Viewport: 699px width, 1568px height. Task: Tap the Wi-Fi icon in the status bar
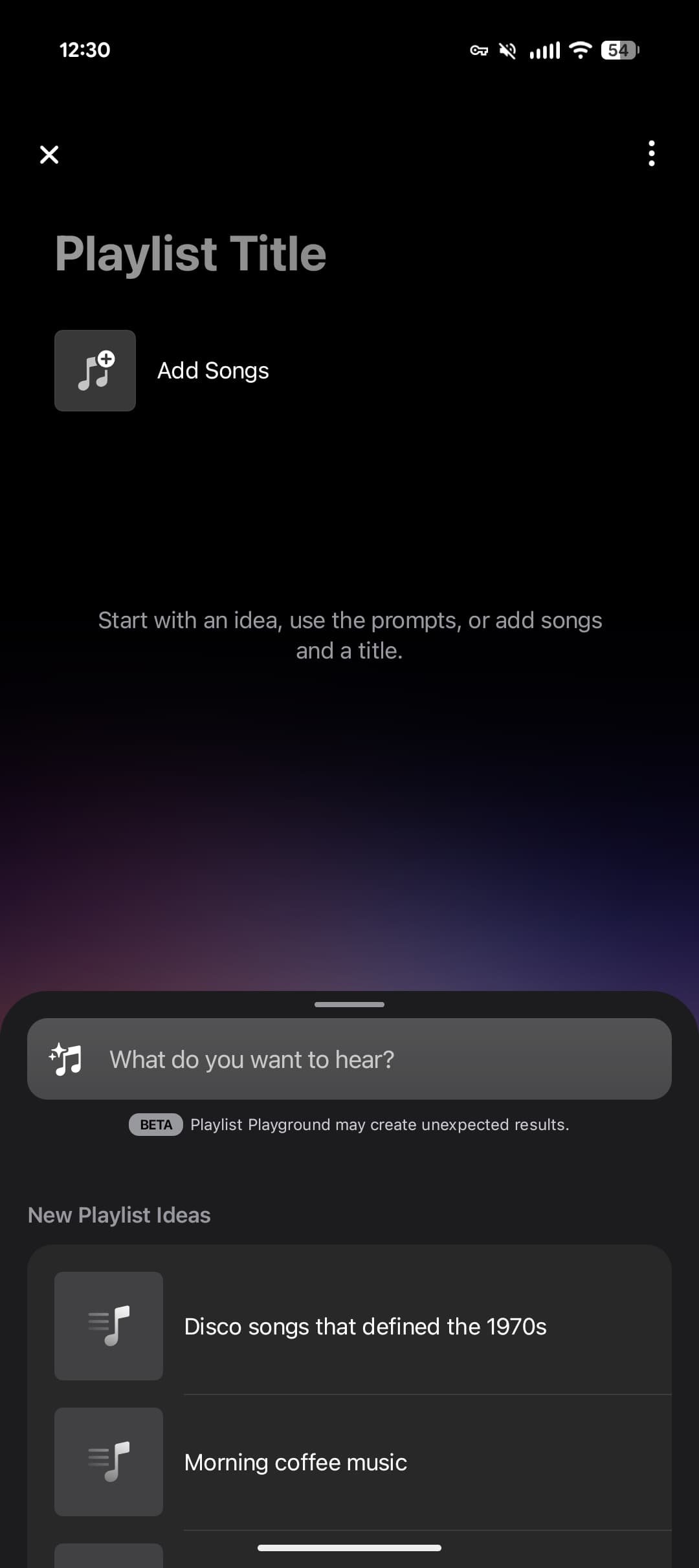click(x=579, y=50)
